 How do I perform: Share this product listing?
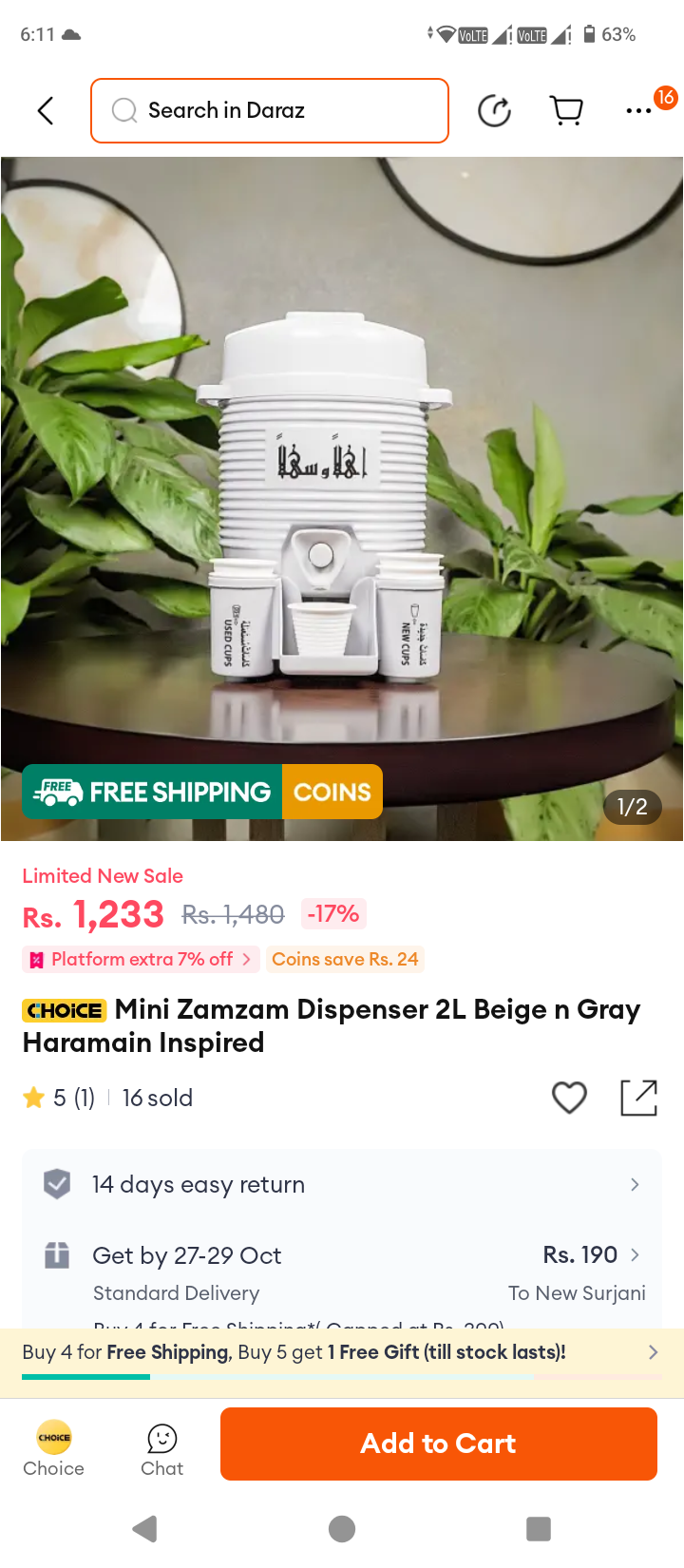638,1098
